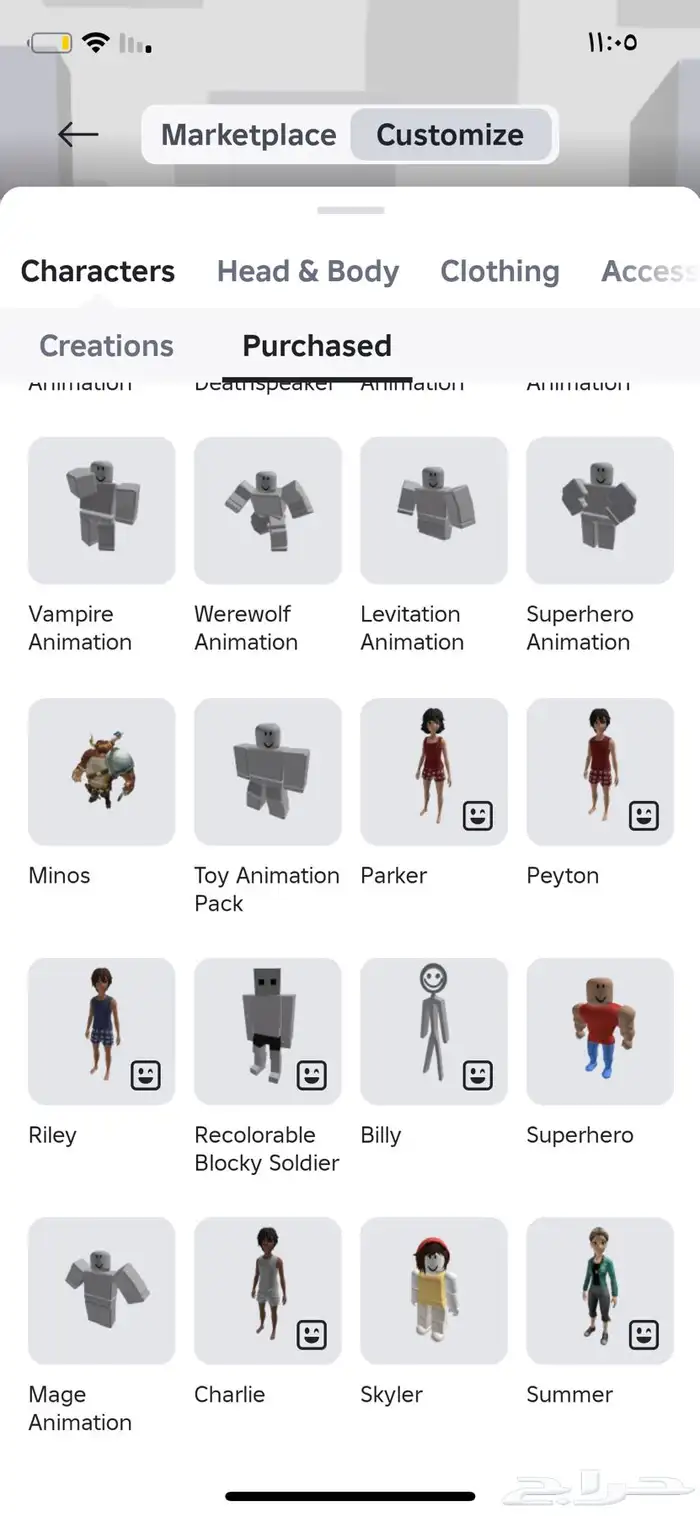Tap the Superhero Animation tile
Image resolution: width=700 pixels, height=1516 pixels.
tap(600, 510)
